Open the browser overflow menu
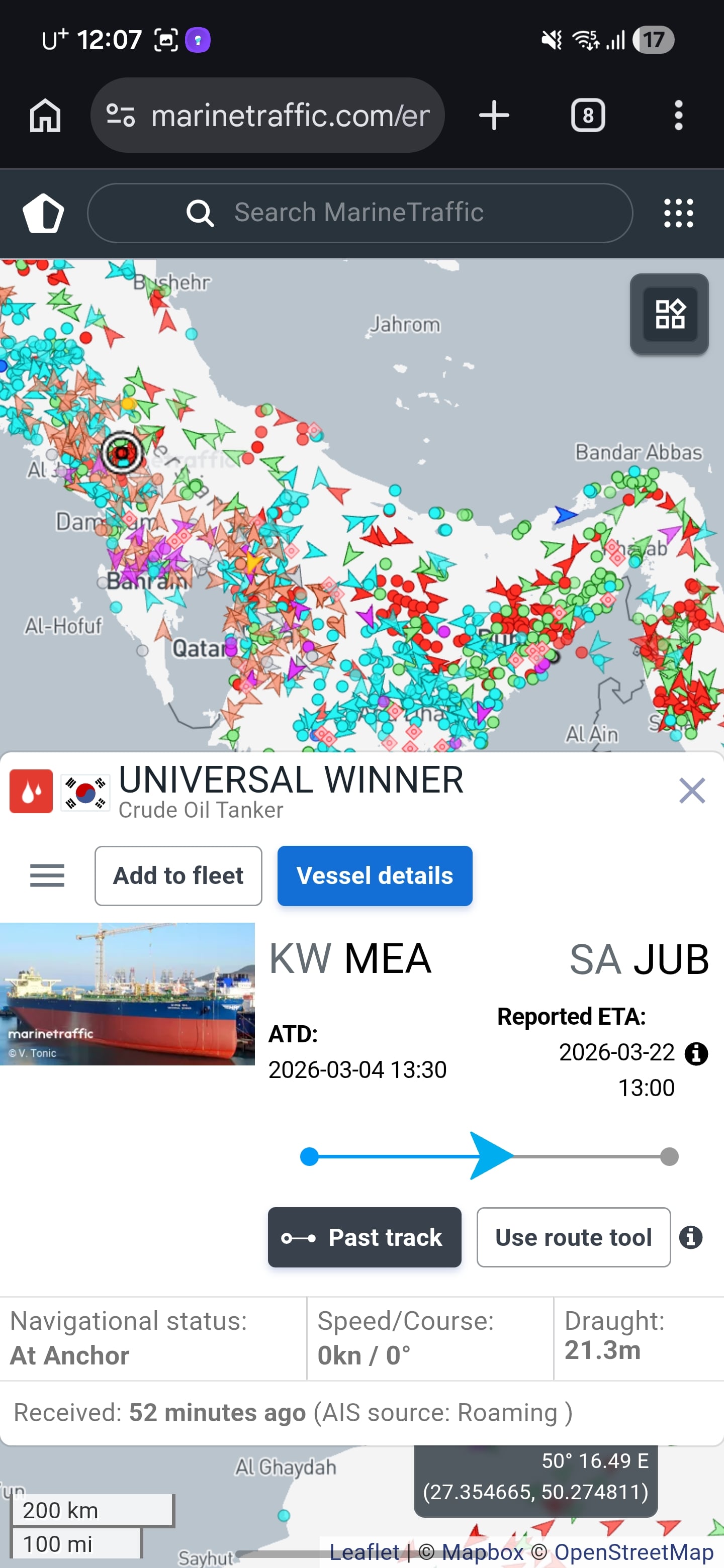 (678, 115)
